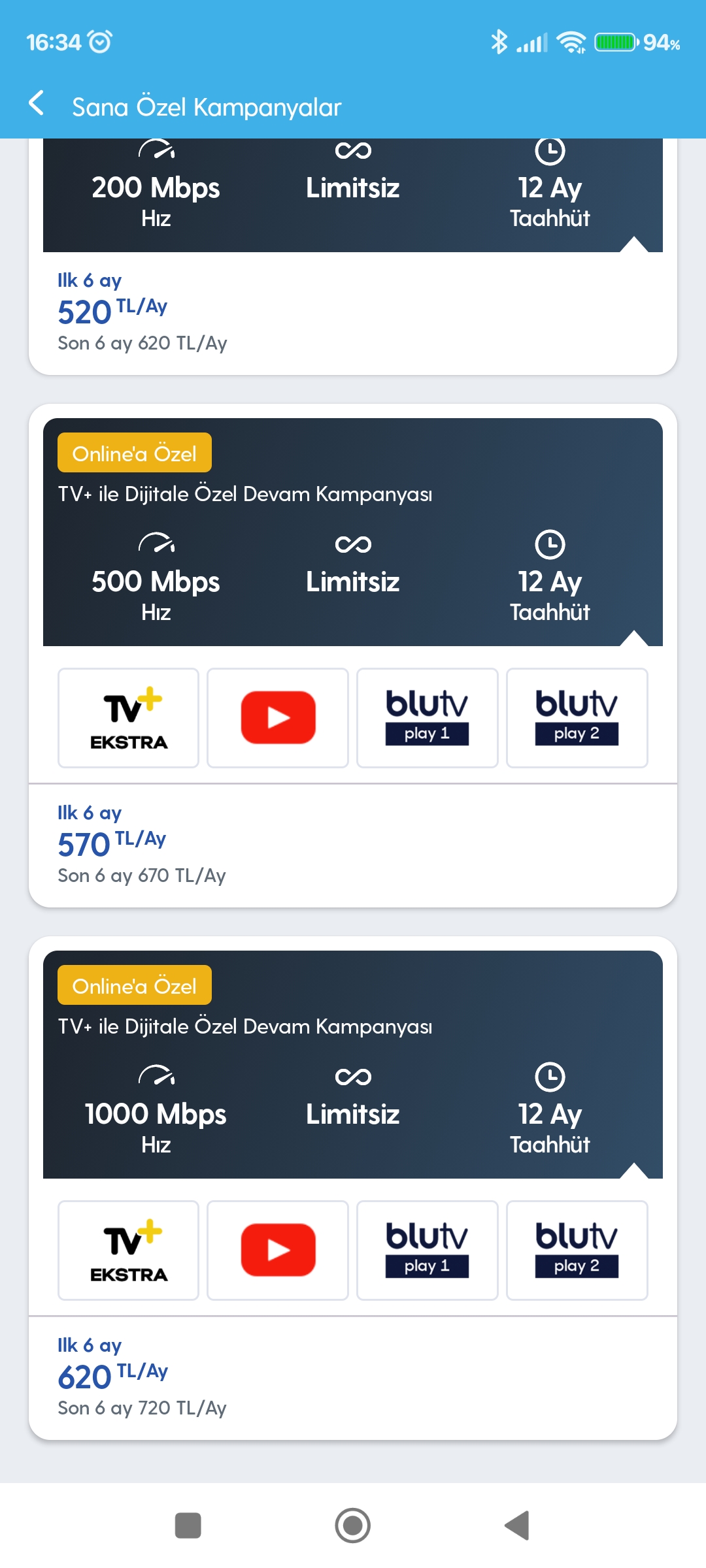
Task: Open recent apps from navigation bar
Action: click(x=188, y=1526)
